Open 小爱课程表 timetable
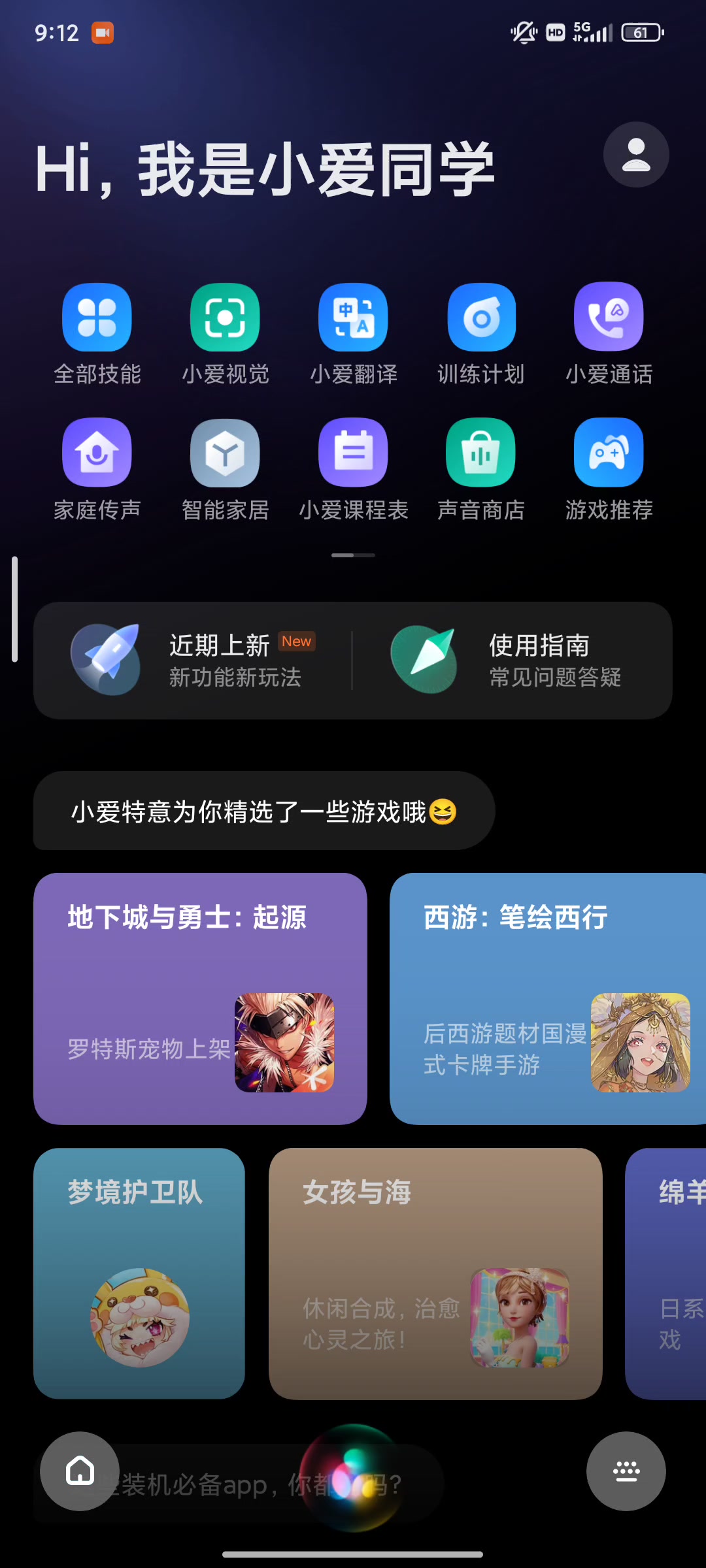Viewport: 706px width, 1568px height. point(353,470)
